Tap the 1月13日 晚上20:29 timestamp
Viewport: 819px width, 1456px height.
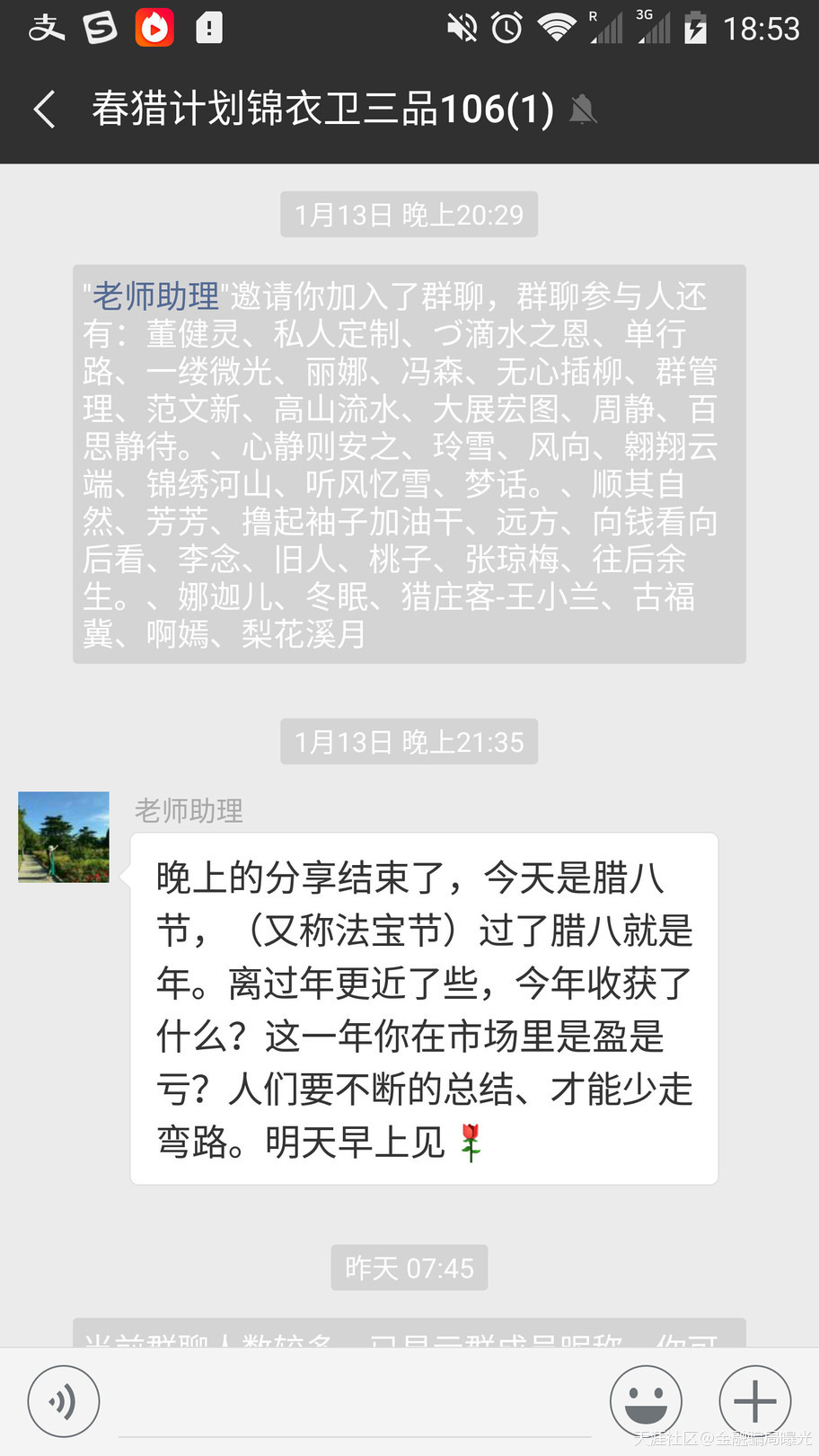[x=409, y=214]
